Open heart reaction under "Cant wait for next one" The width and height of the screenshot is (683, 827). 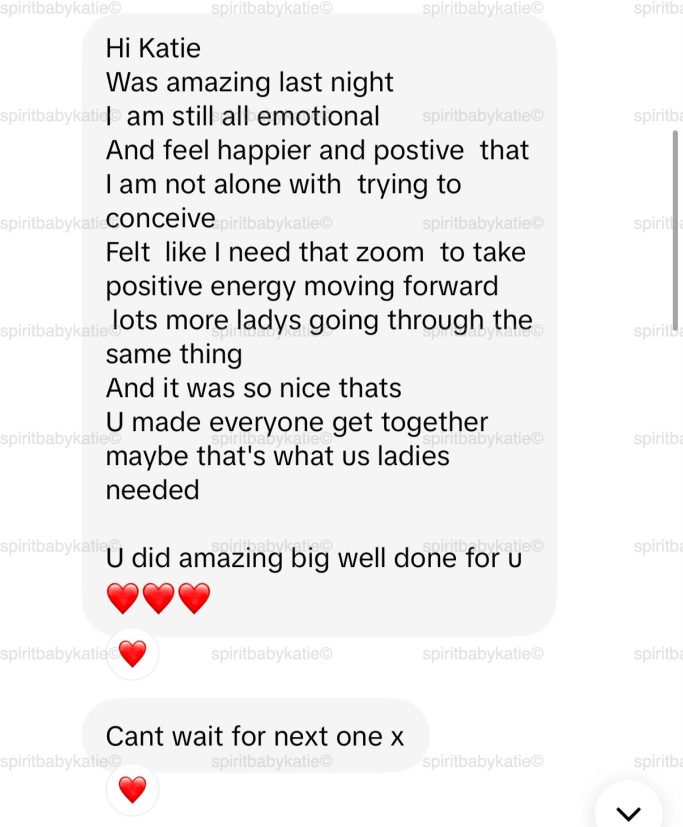click(132, 790)
